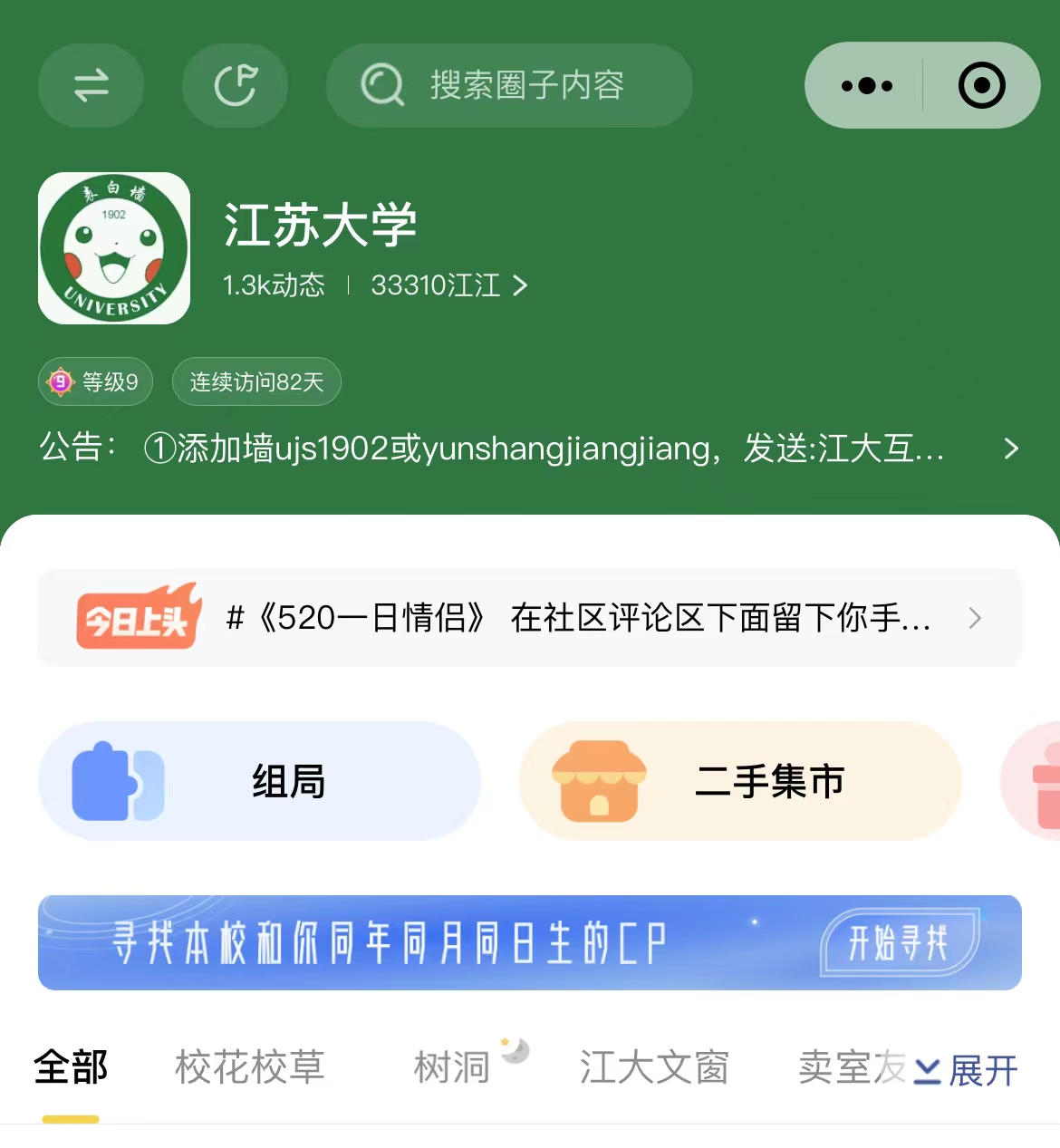Open the orange storefront icon for 二手集市
This screenshot has height=1148, width=1060.
click(x=600, y=780)
